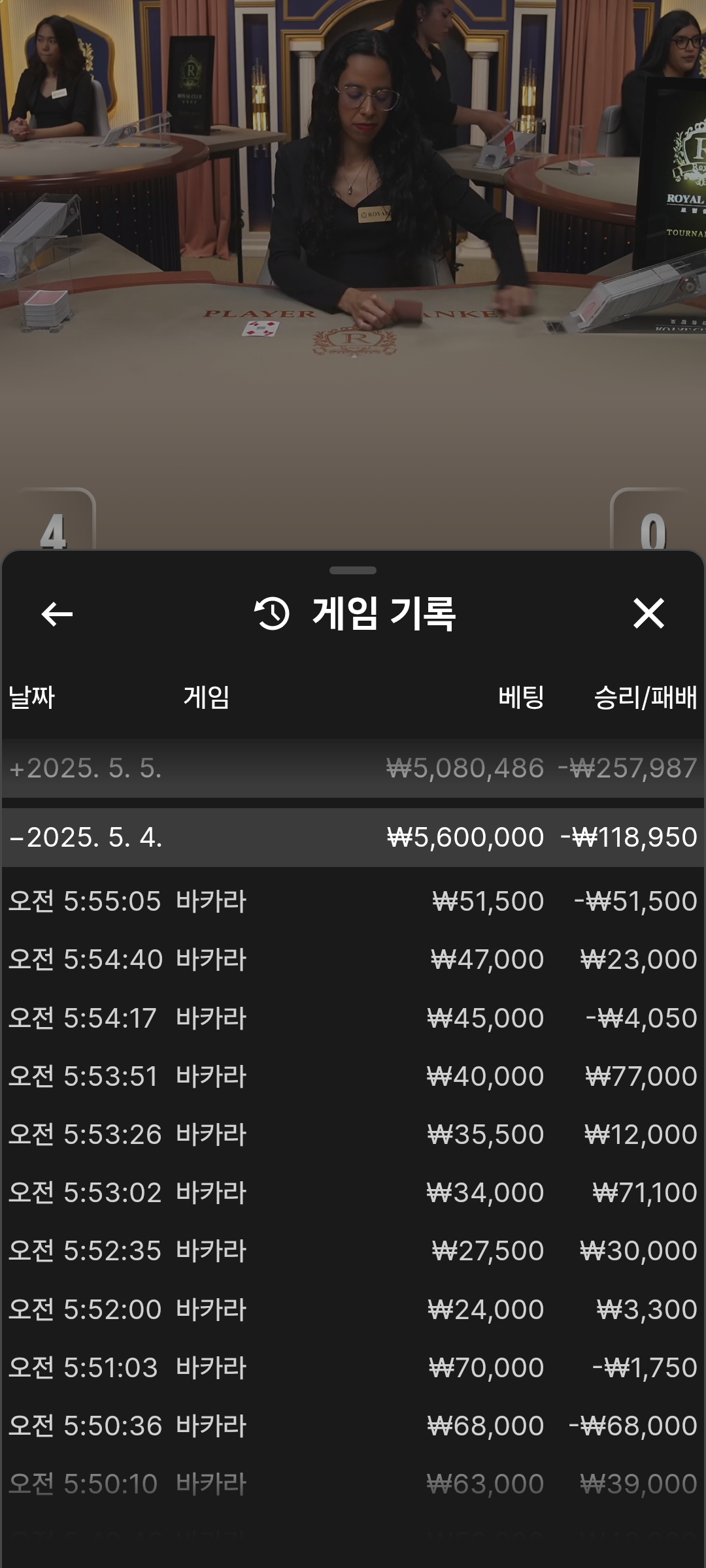The image size is (706, 1568).
Task: Open the 오전 5:54:17 바카라 record
Action: 353,1018
